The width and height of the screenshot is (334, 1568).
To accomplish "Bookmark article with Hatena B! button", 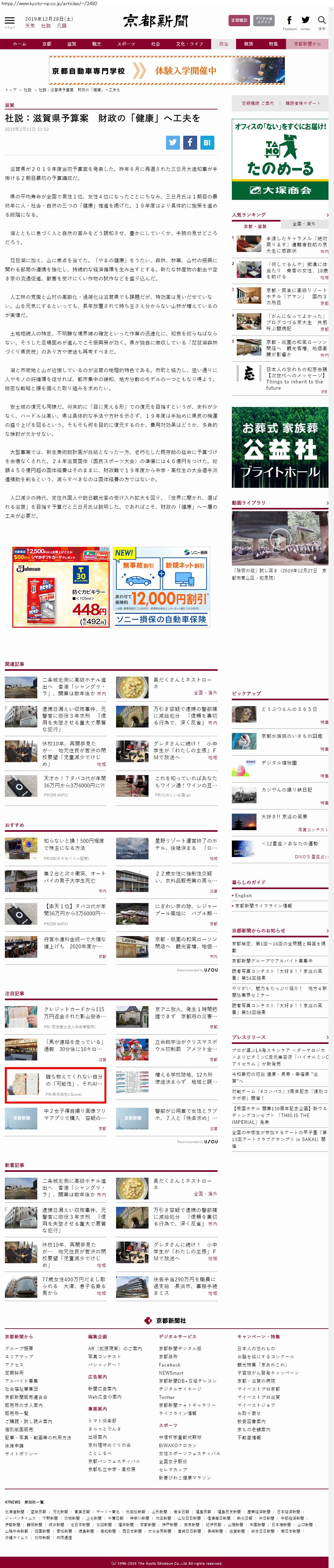I will (207, 143).
